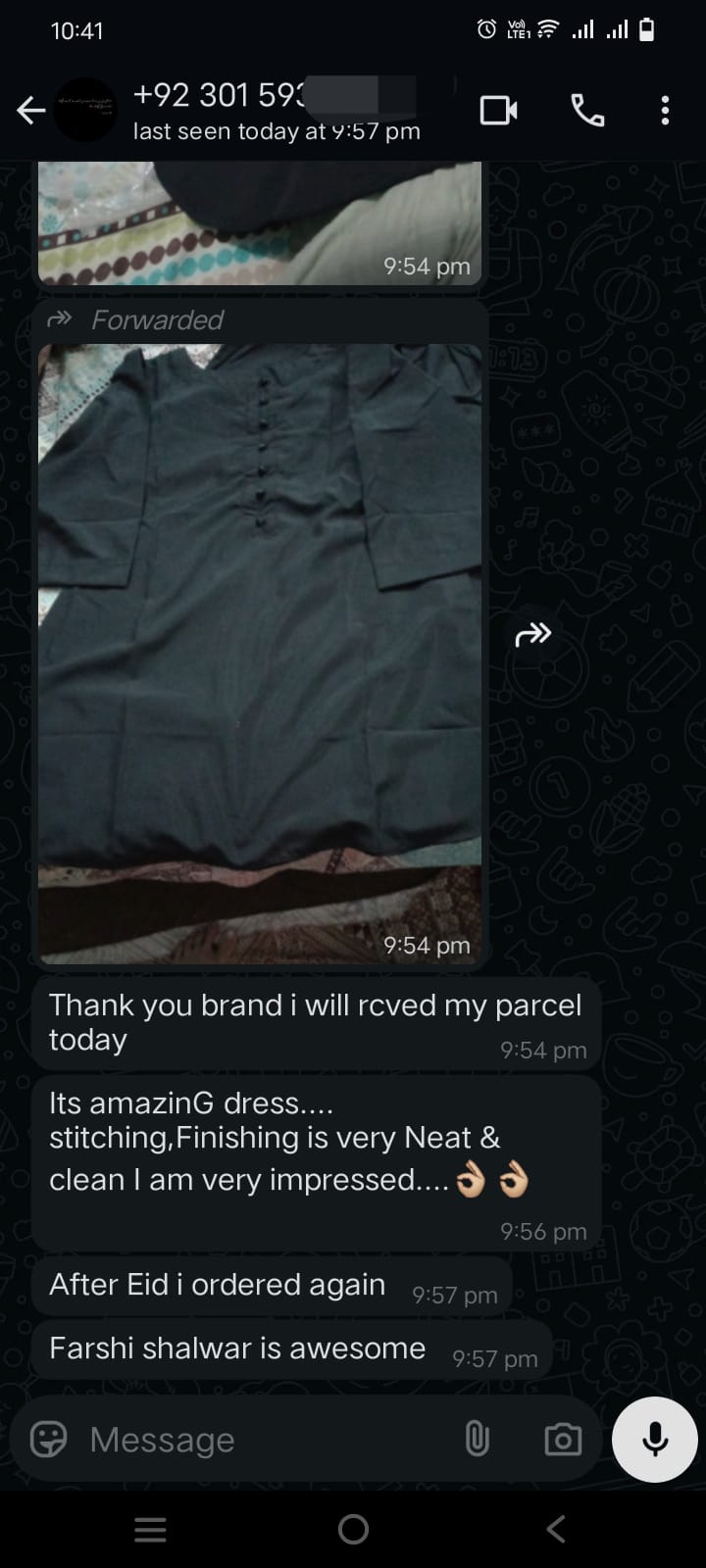Start a video call

pos(498,111)
